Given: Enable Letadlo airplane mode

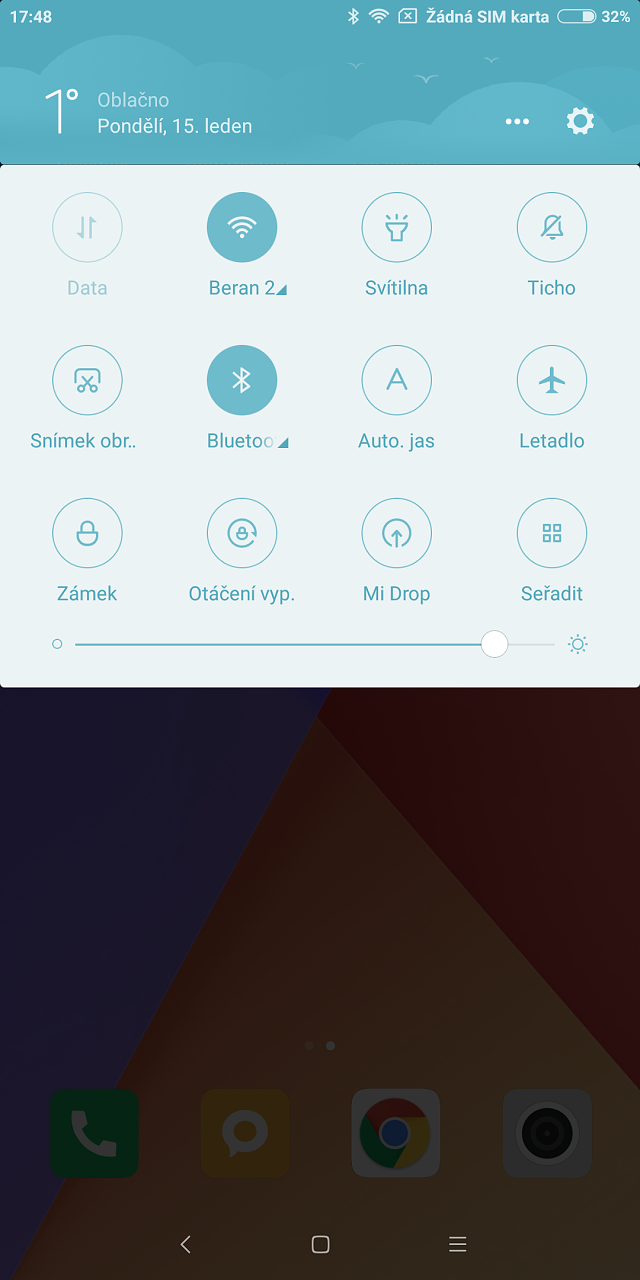Looking at the screenshot, I should pyautogui.click(x=552, y=381).
